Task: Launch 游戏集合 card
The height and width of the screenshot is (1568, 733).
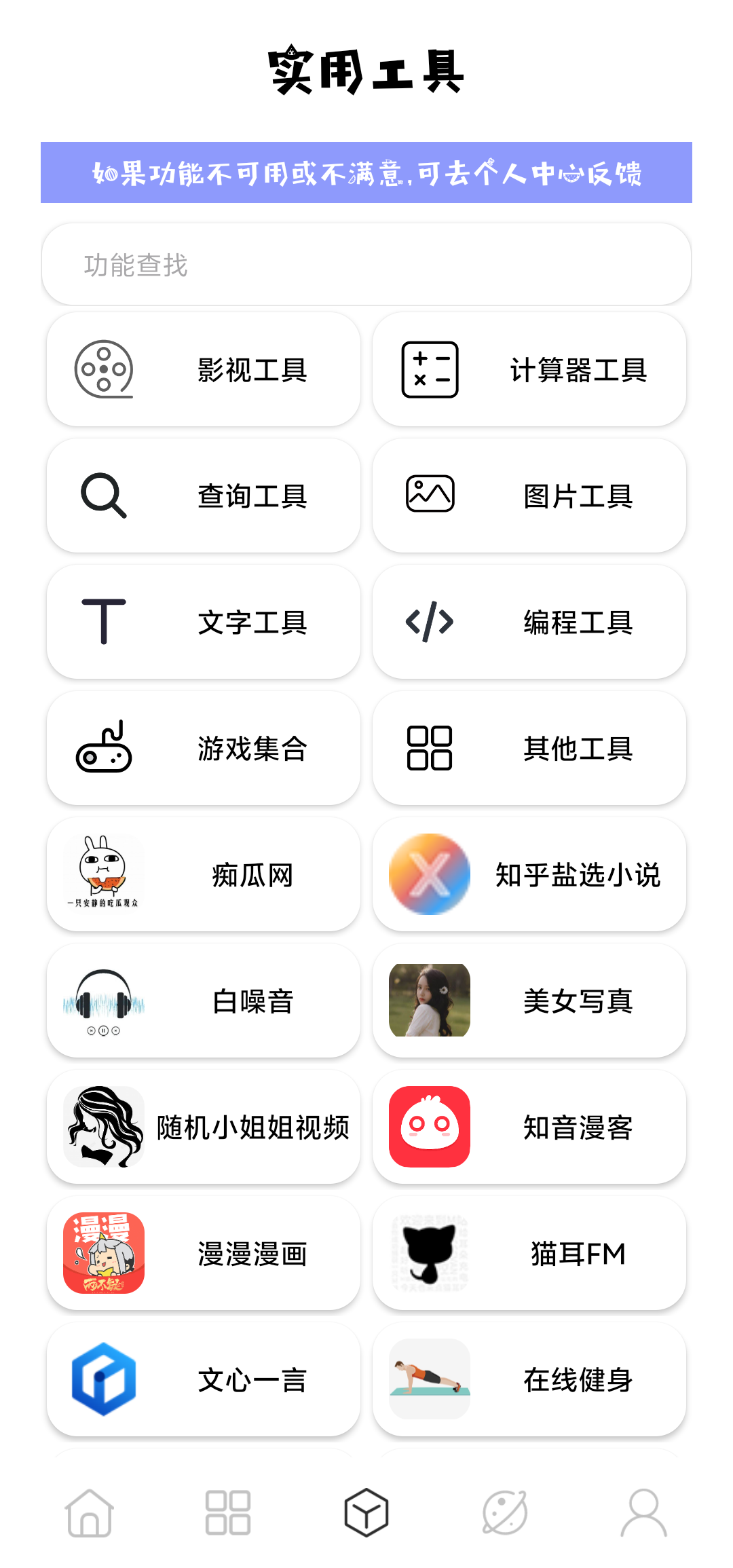Action: point(204,749)
